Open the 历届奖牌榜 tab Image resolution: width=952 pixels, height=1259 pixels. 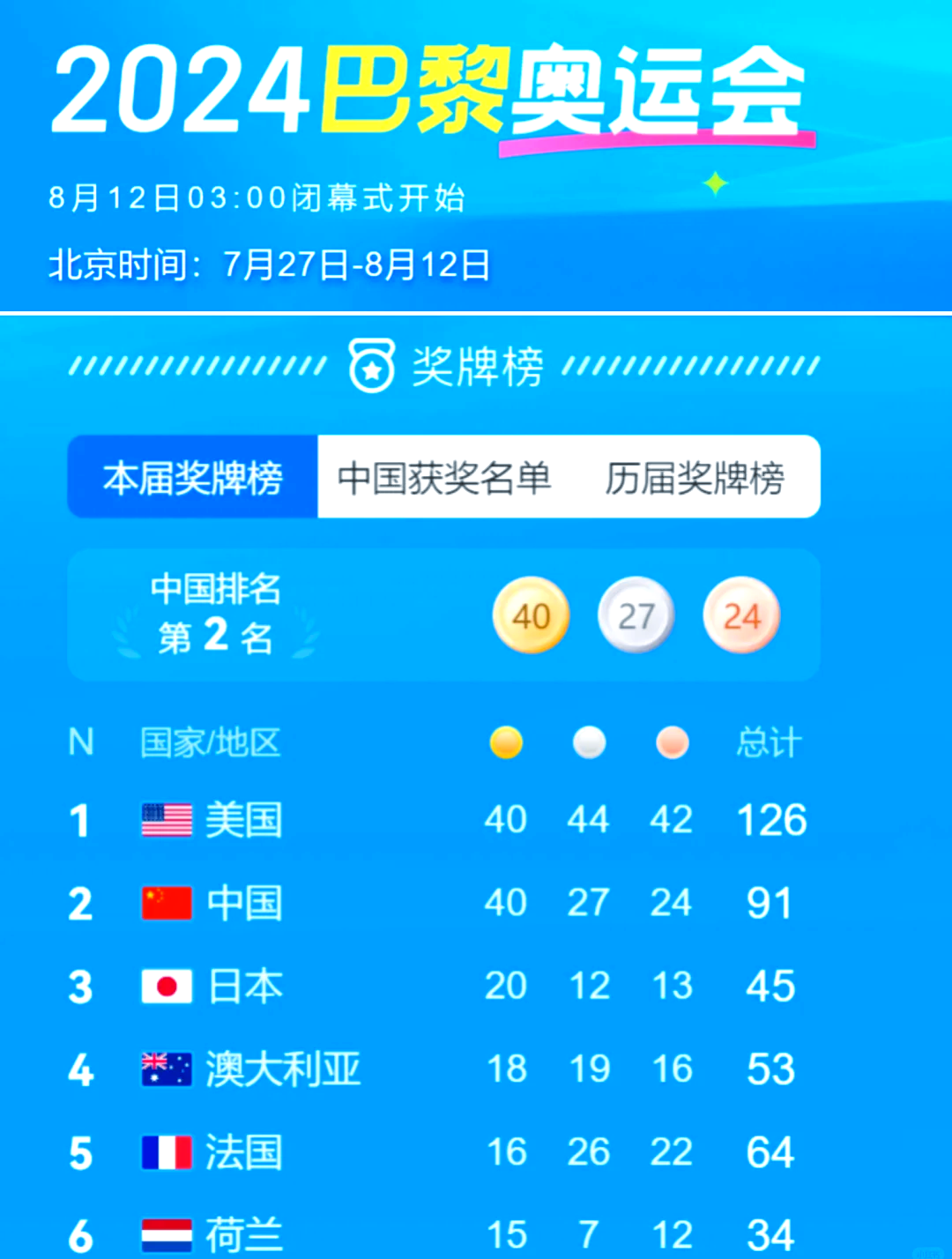pyautogui.click(x=699, y=477)
